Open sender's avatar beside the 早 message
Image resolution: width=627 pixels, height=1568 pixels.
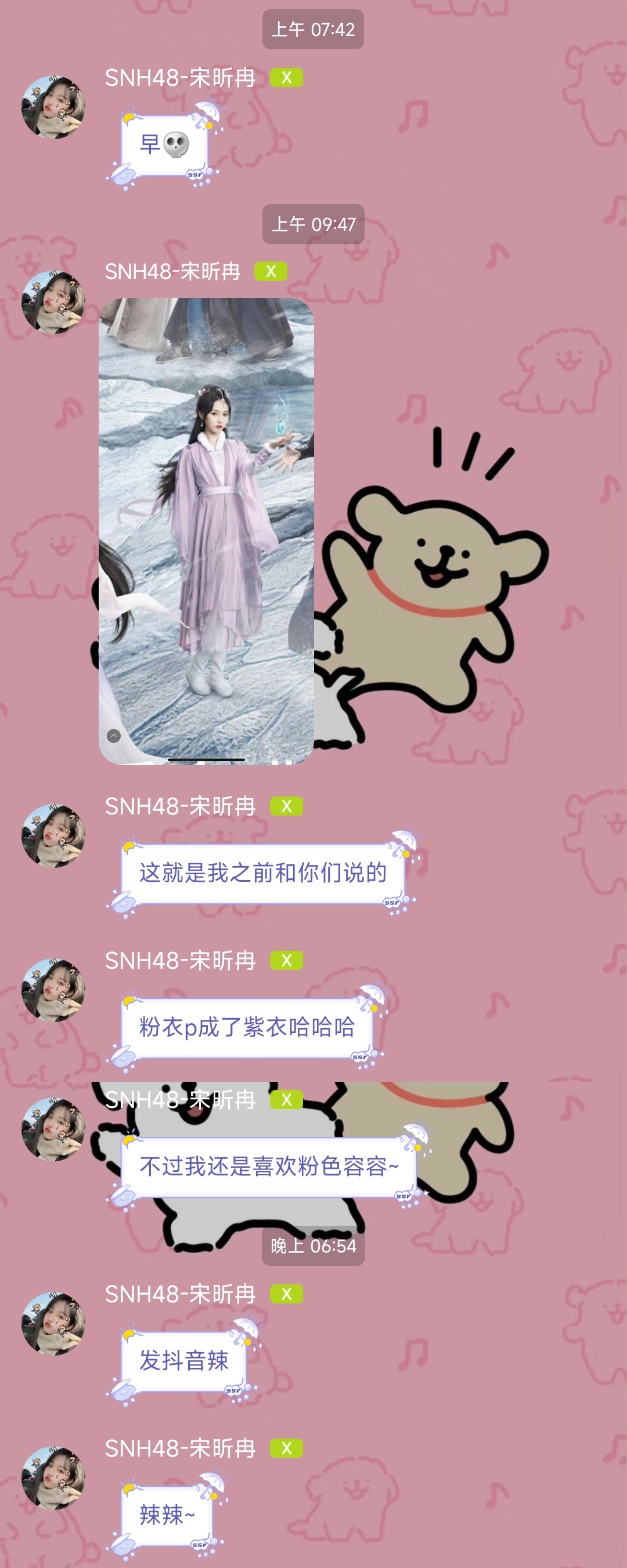coord(53,107)
